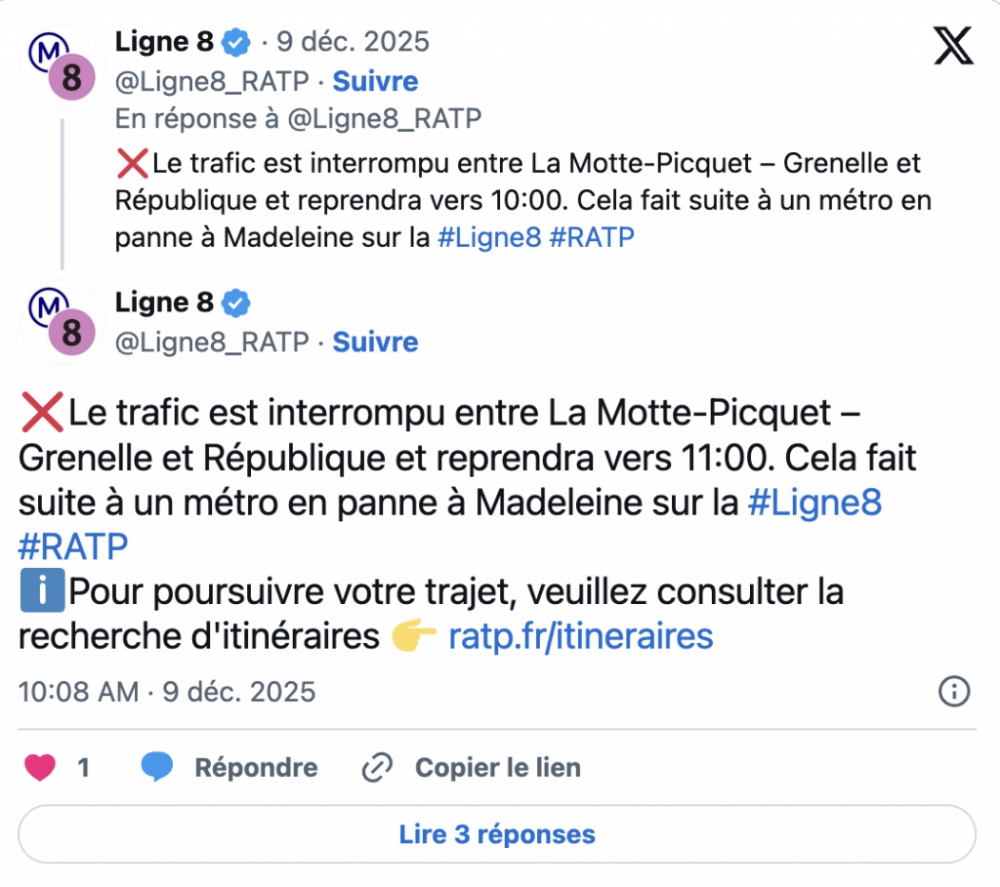1000x887 pixels.
Task: Like this tweet with the heart
Action: pyautogui.click(x=40, y=768)
